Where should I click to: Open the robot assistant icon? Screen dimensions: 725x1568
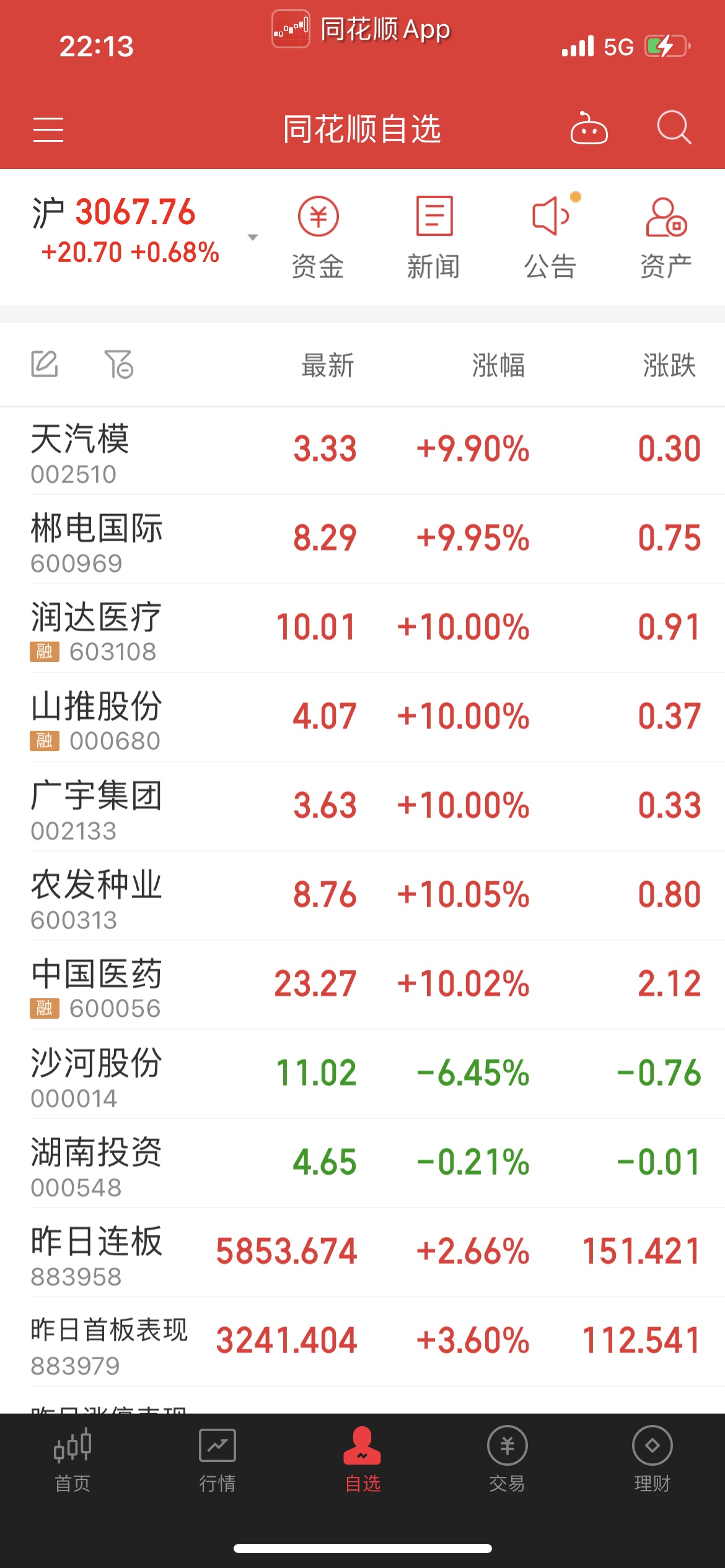(589, 128)
